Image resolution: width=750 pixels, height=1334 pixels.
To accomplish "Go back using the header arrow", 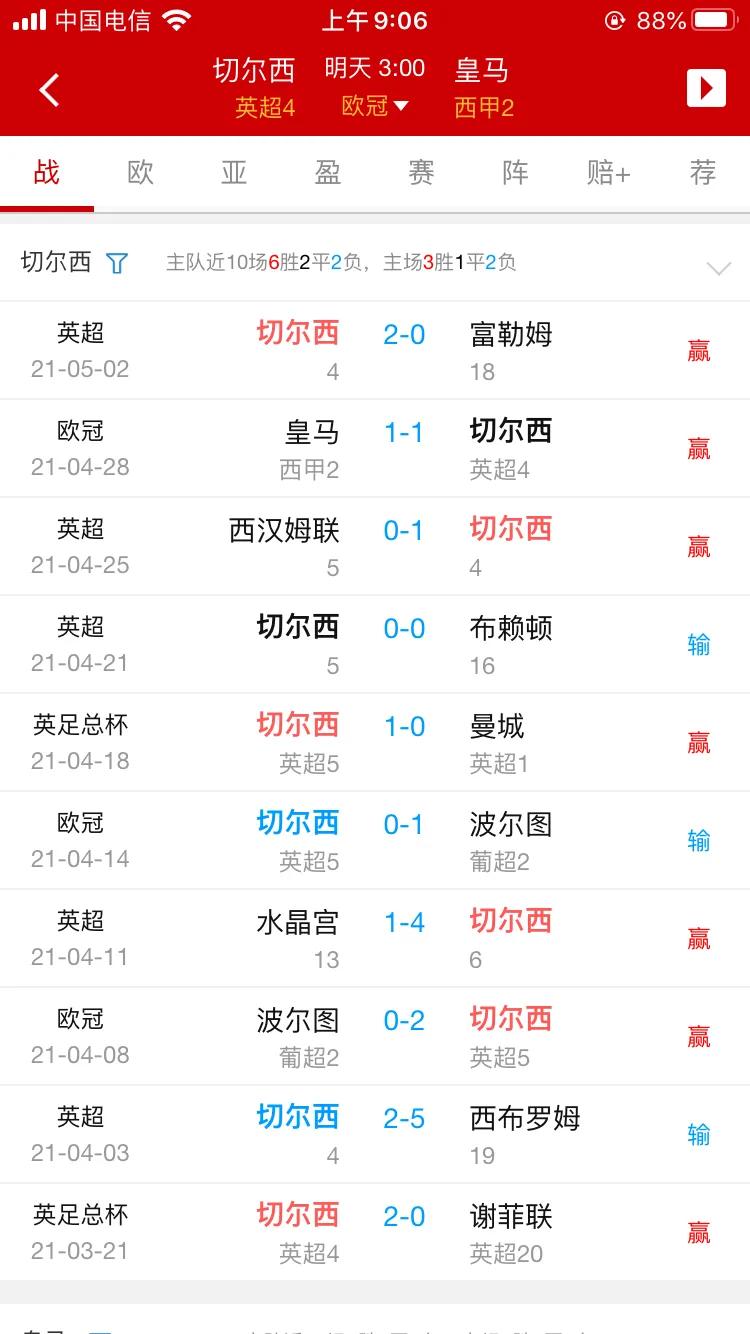I will (49, 89).
